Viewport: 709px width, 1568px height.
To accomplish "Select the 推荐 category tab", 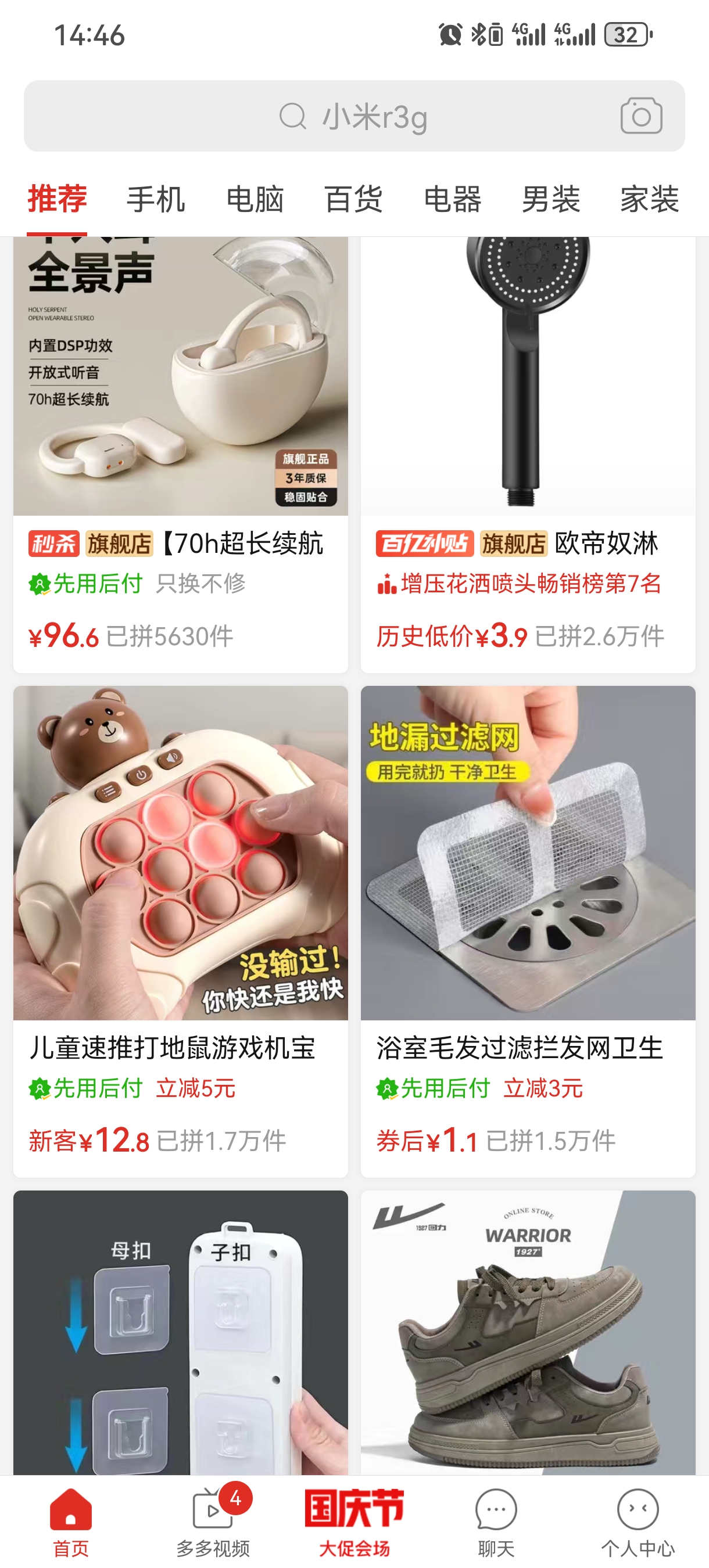I will pos(58,199).
